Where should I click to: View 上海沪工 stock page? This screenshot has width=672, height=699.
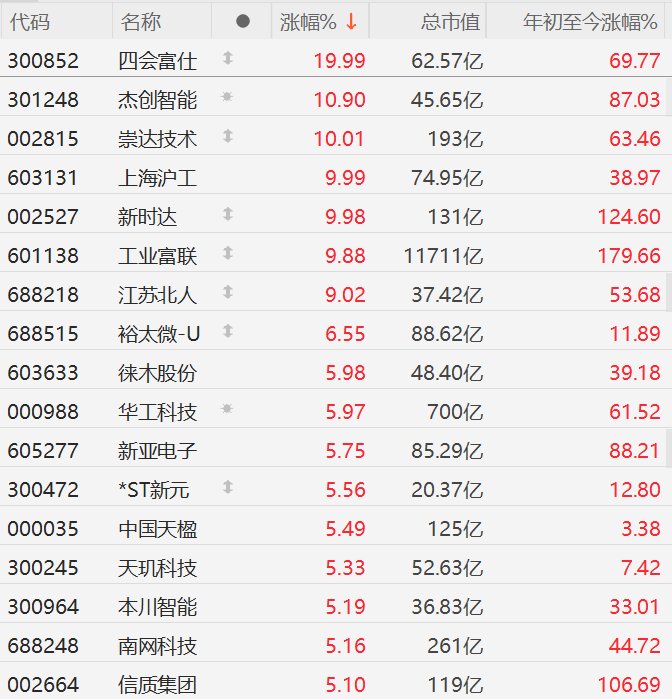tap(157, 178)
